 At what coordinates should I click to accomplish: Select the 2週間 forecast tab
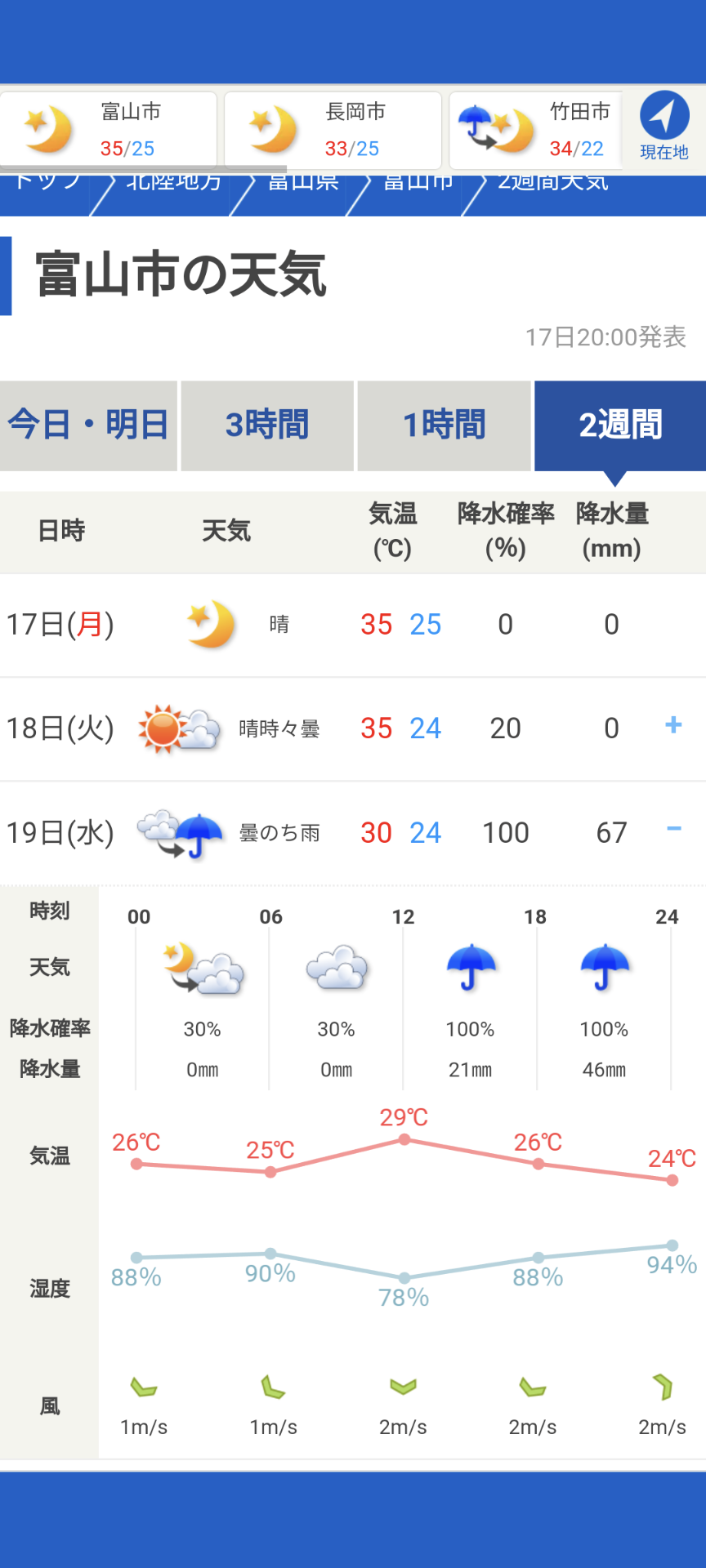pyautogui.click(x=620, y=425)
